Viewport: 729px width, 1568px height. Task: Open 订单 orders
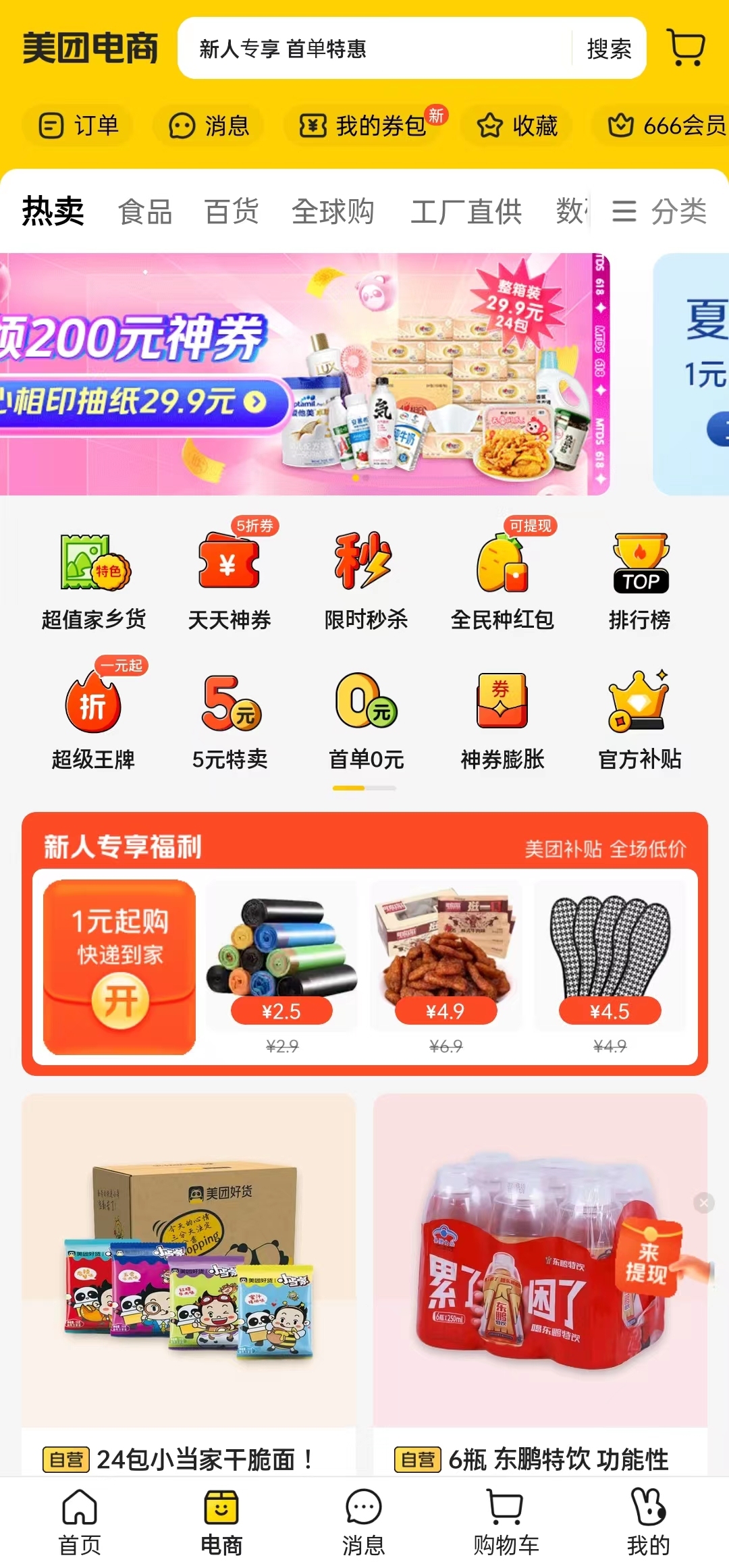click(x=78, y=126)
